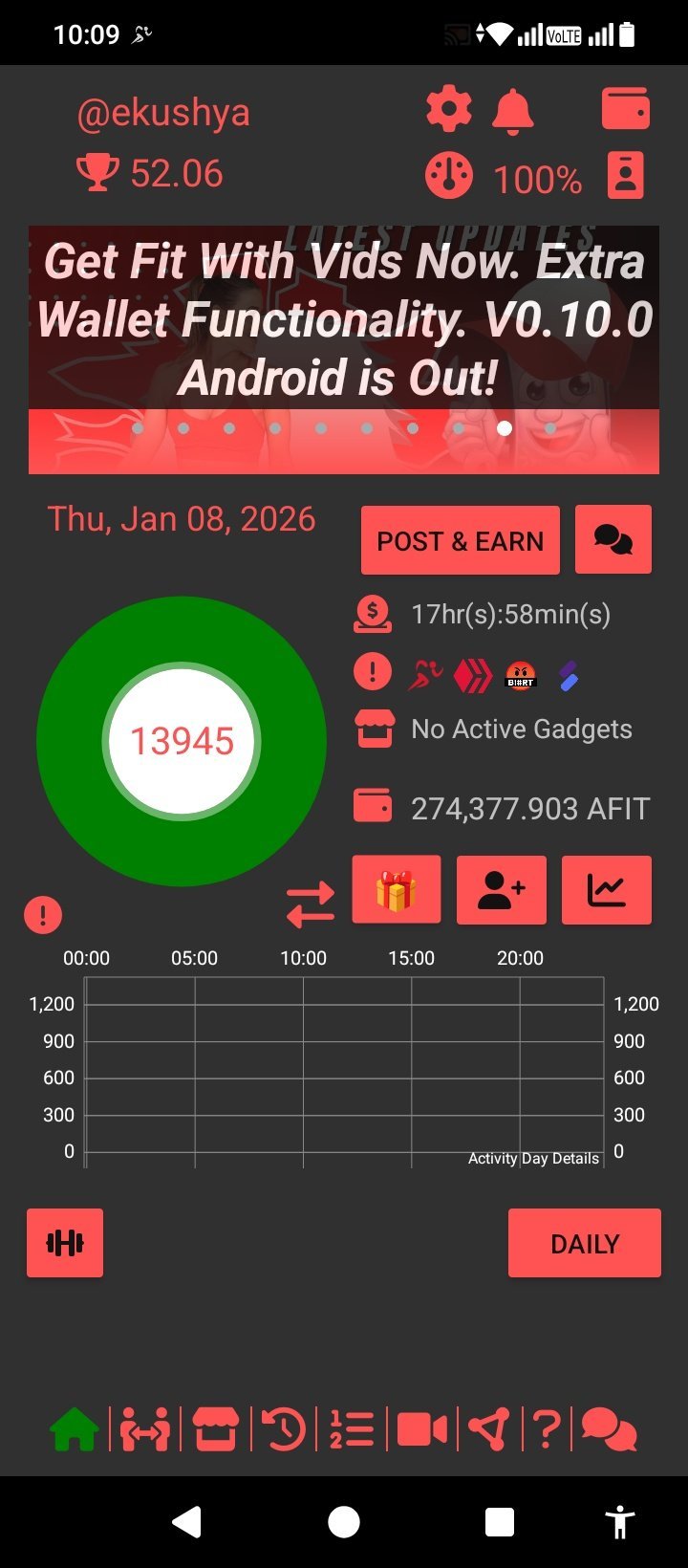
Task: Open the help question mark tab
Action: [x=546, y=1430]
